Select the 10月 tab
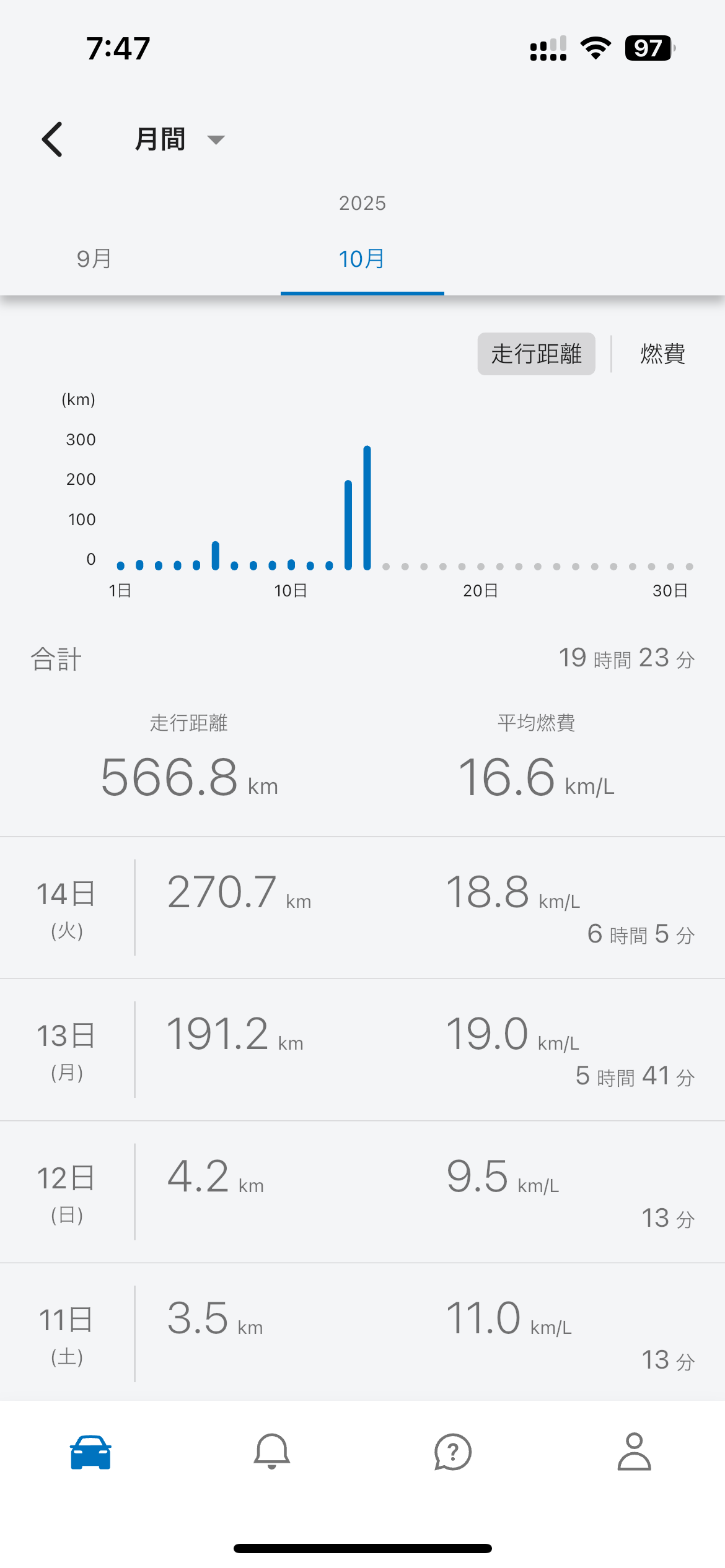Image resolution: width=725 pixels, height=1568 pixels. [x=362, y=259]
